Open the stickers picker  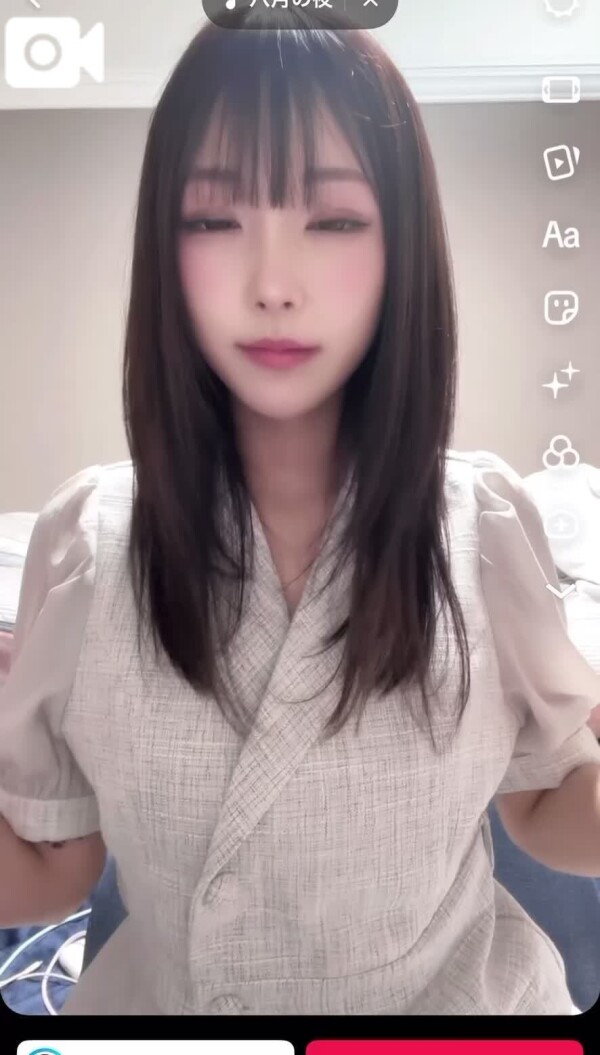tap(560, 308)
